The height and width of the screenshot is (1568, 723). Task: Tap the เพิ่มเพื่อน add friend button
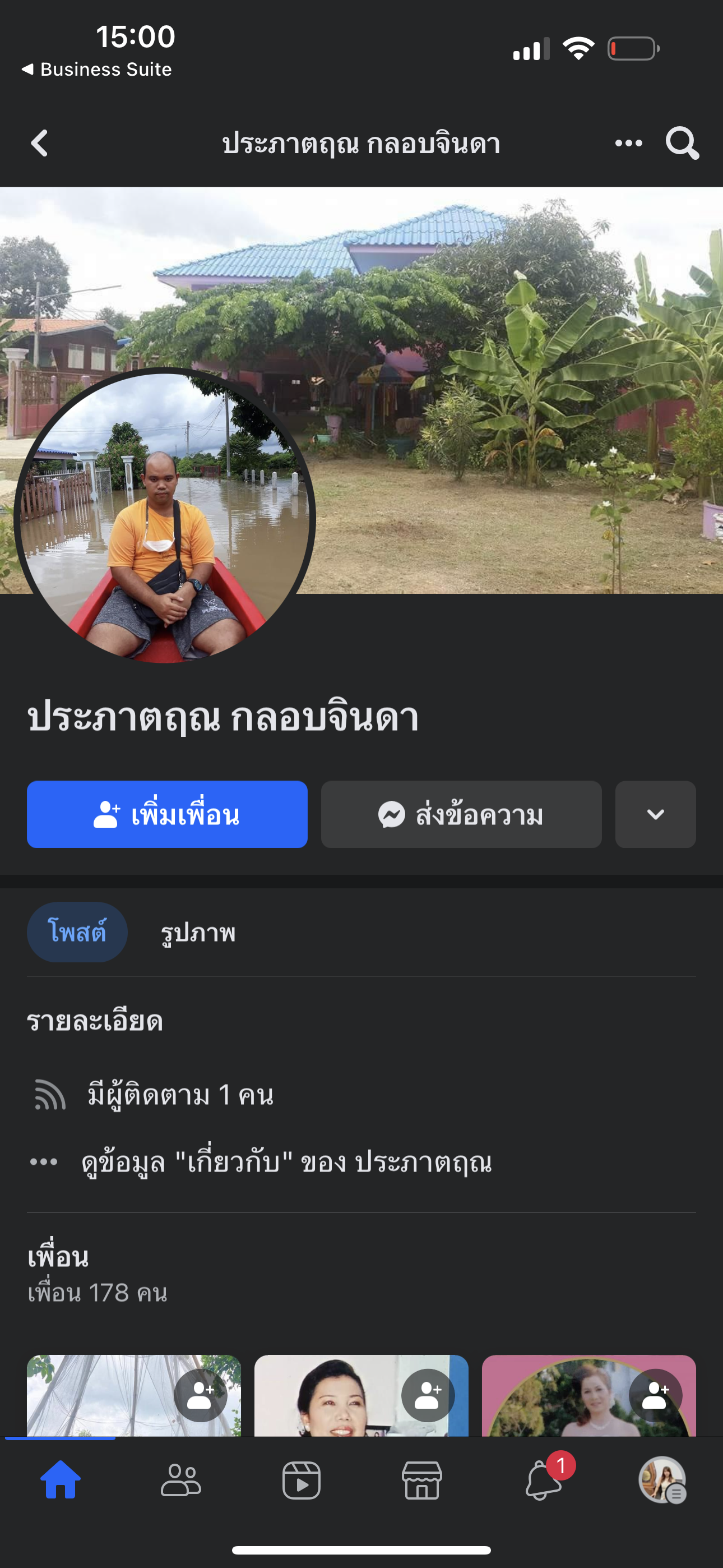tap(167, 814)
